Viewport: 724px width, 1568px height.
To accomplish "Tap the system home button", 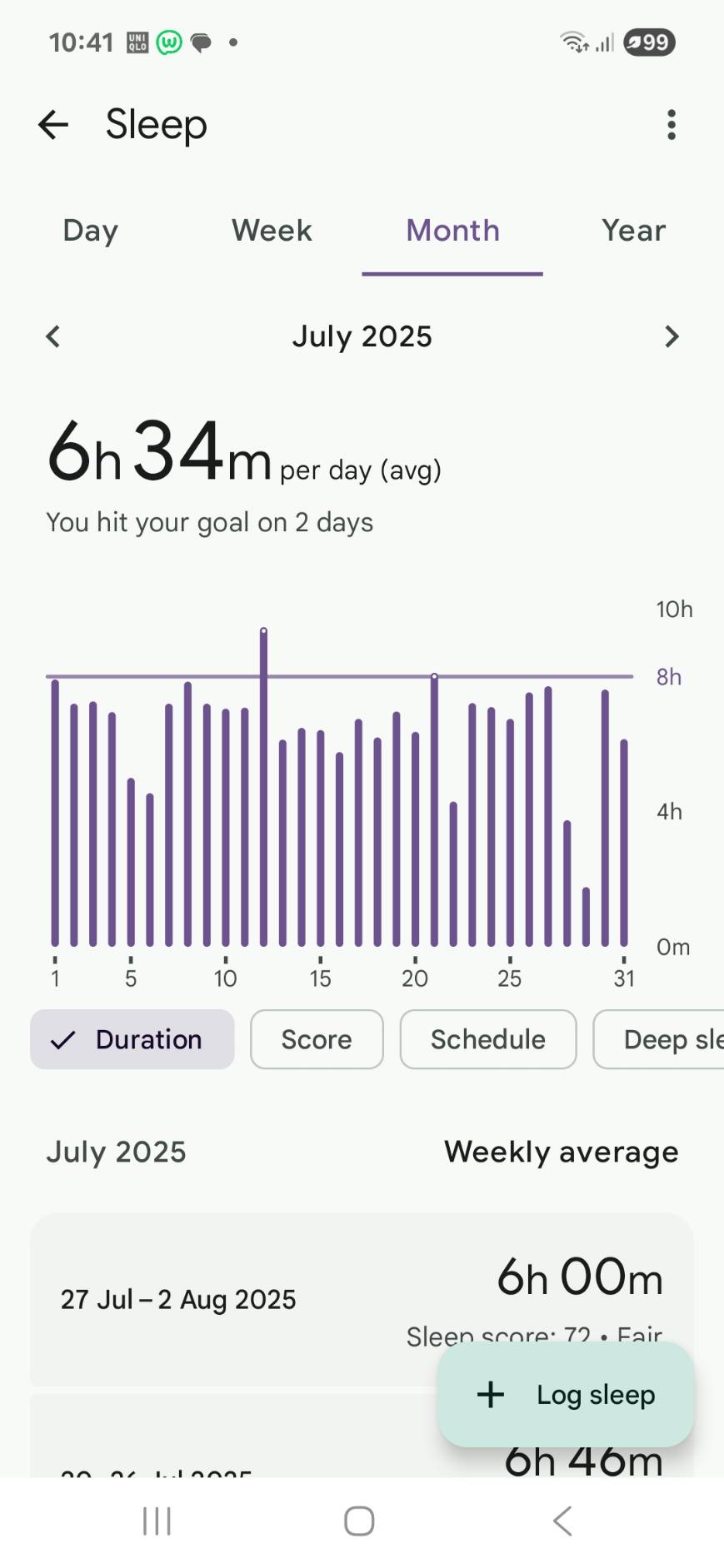I will click(x=359, y=1521).
